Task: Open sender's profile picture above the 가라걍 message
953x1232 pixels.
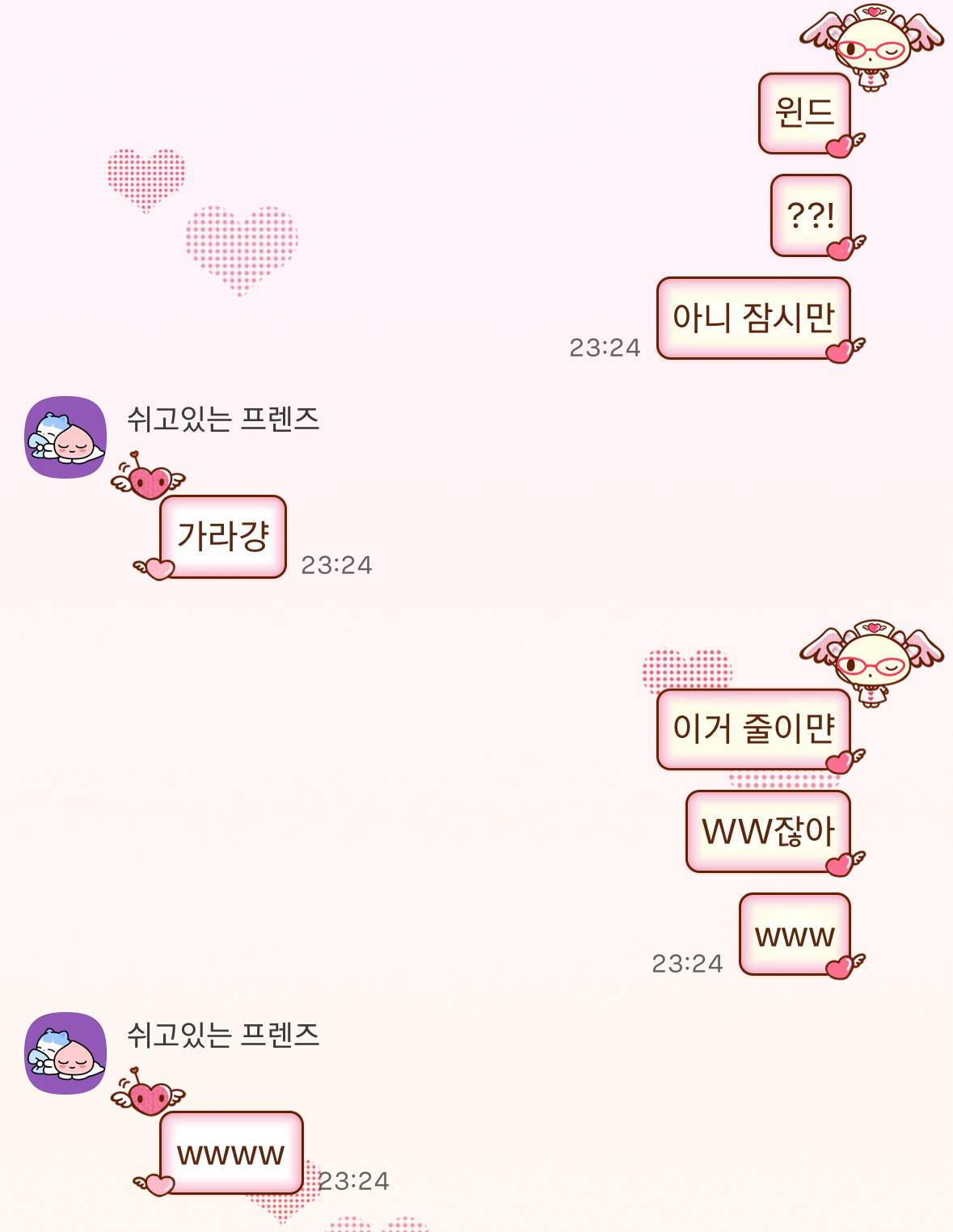Action: click(x=65, y=437)
